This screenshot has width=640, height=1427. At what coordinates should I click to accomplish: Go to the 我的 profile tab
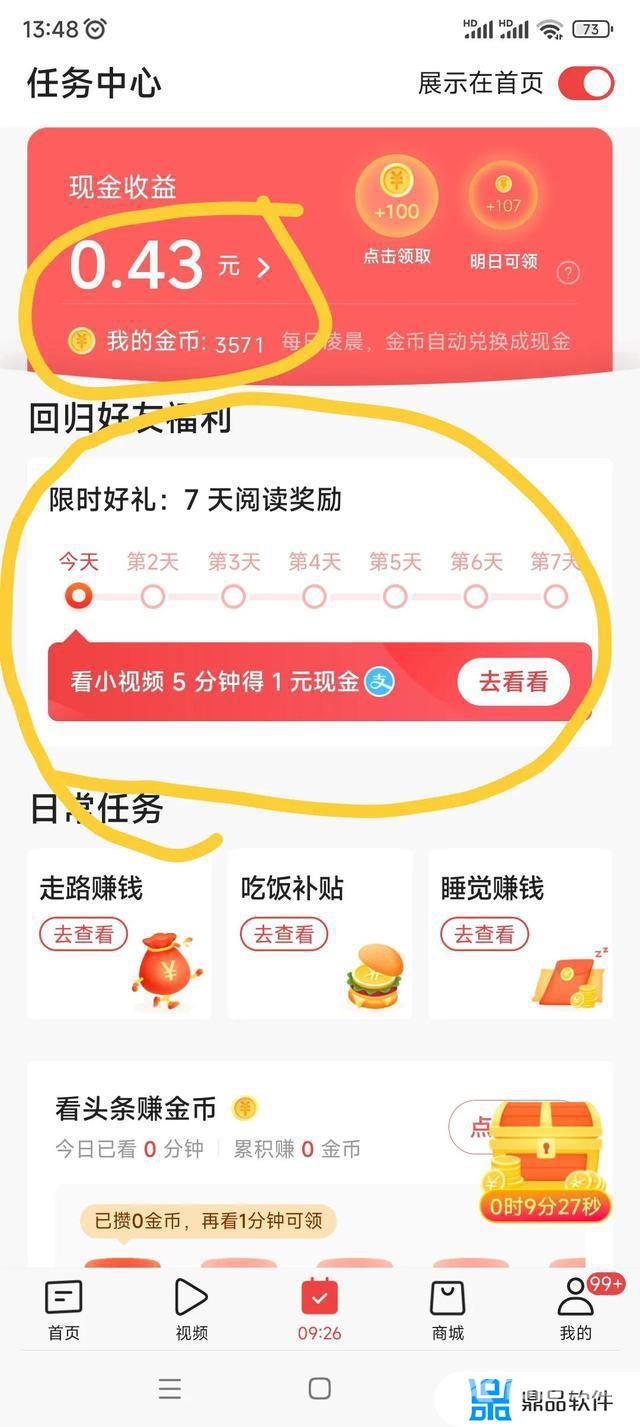575,1310
